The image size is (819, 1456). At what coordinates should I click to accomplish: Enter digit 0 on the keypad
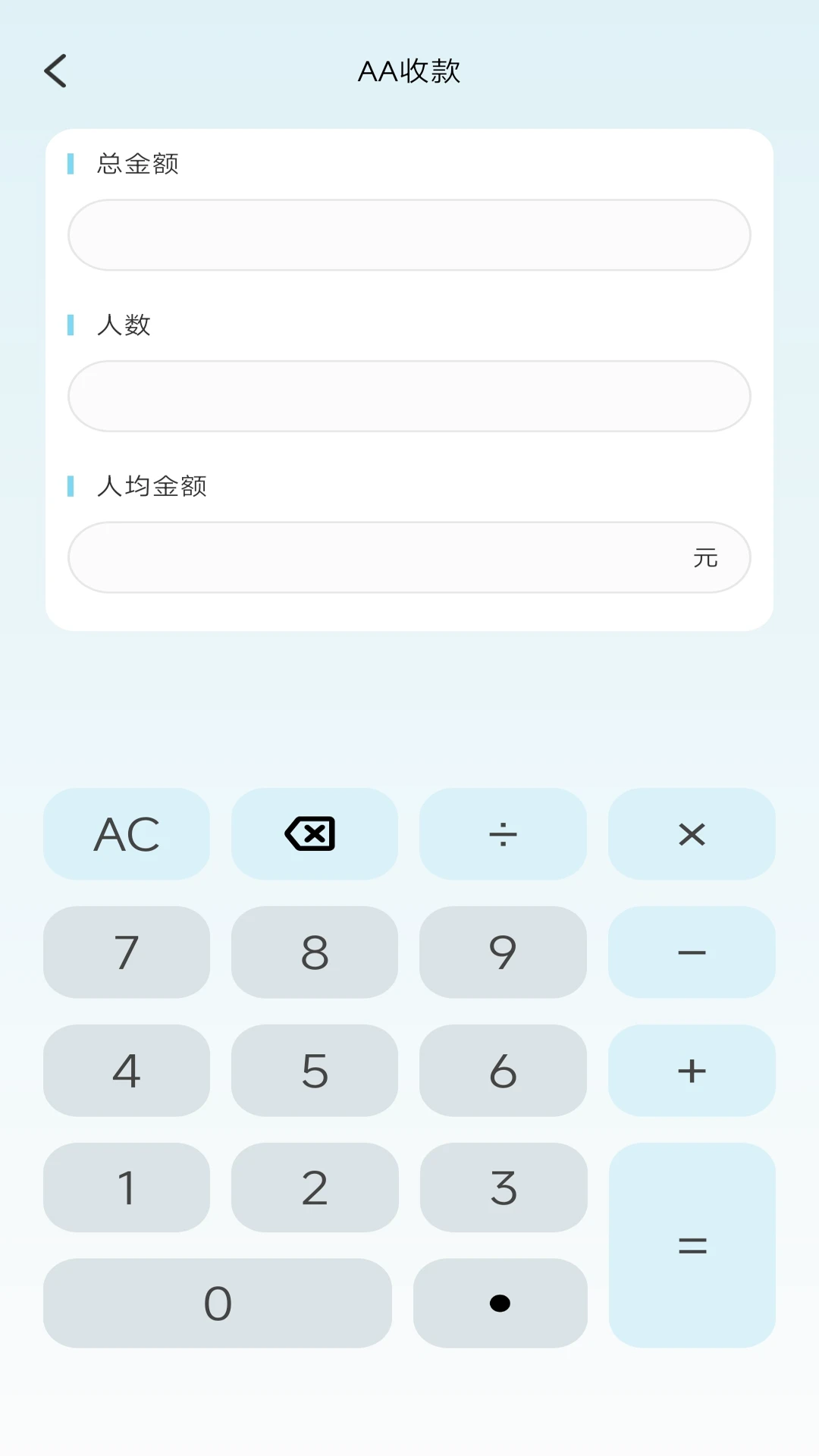[218, 1304]
